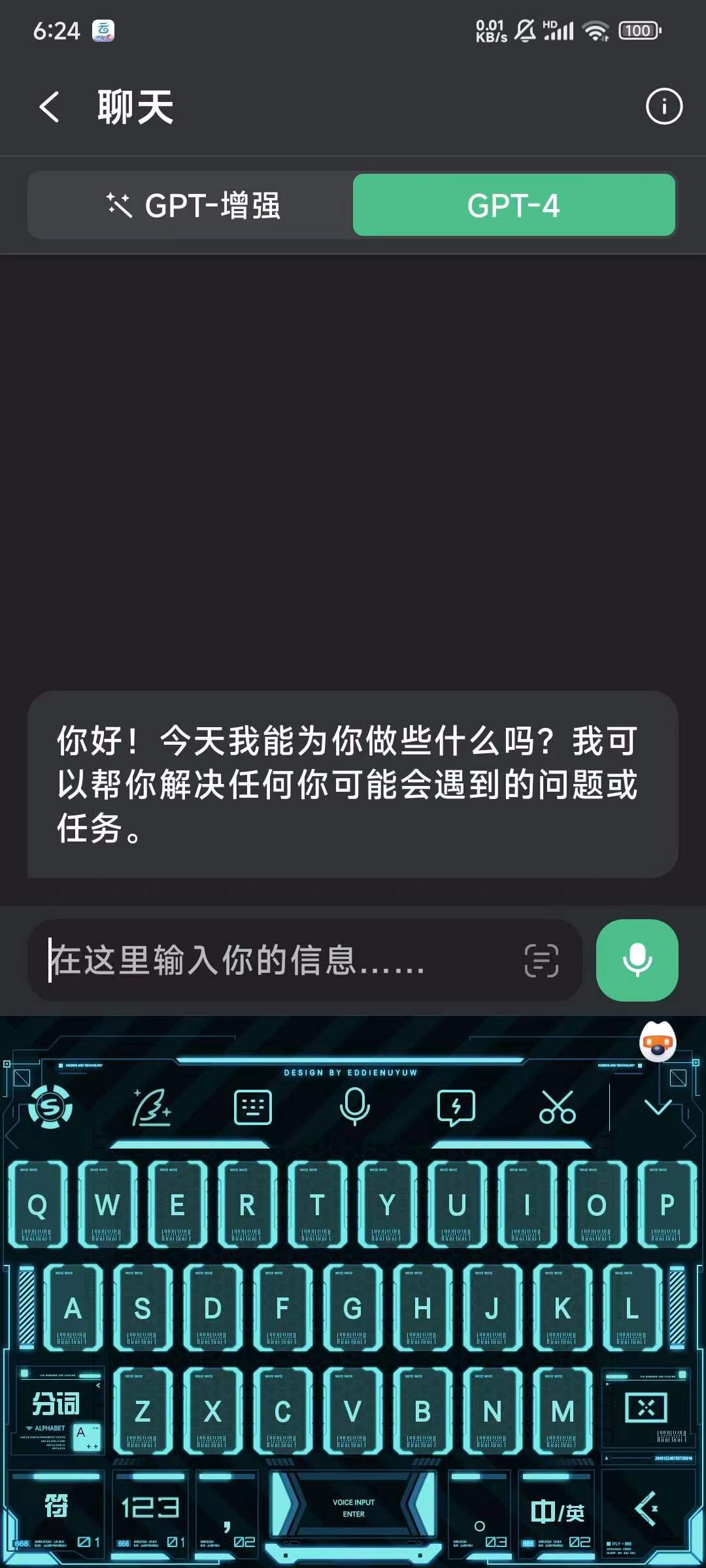This screenshot has width=706, height=1568.
Task: Open the handwriting input icon
Action: pyautogui.click(x=152, y=1107)
